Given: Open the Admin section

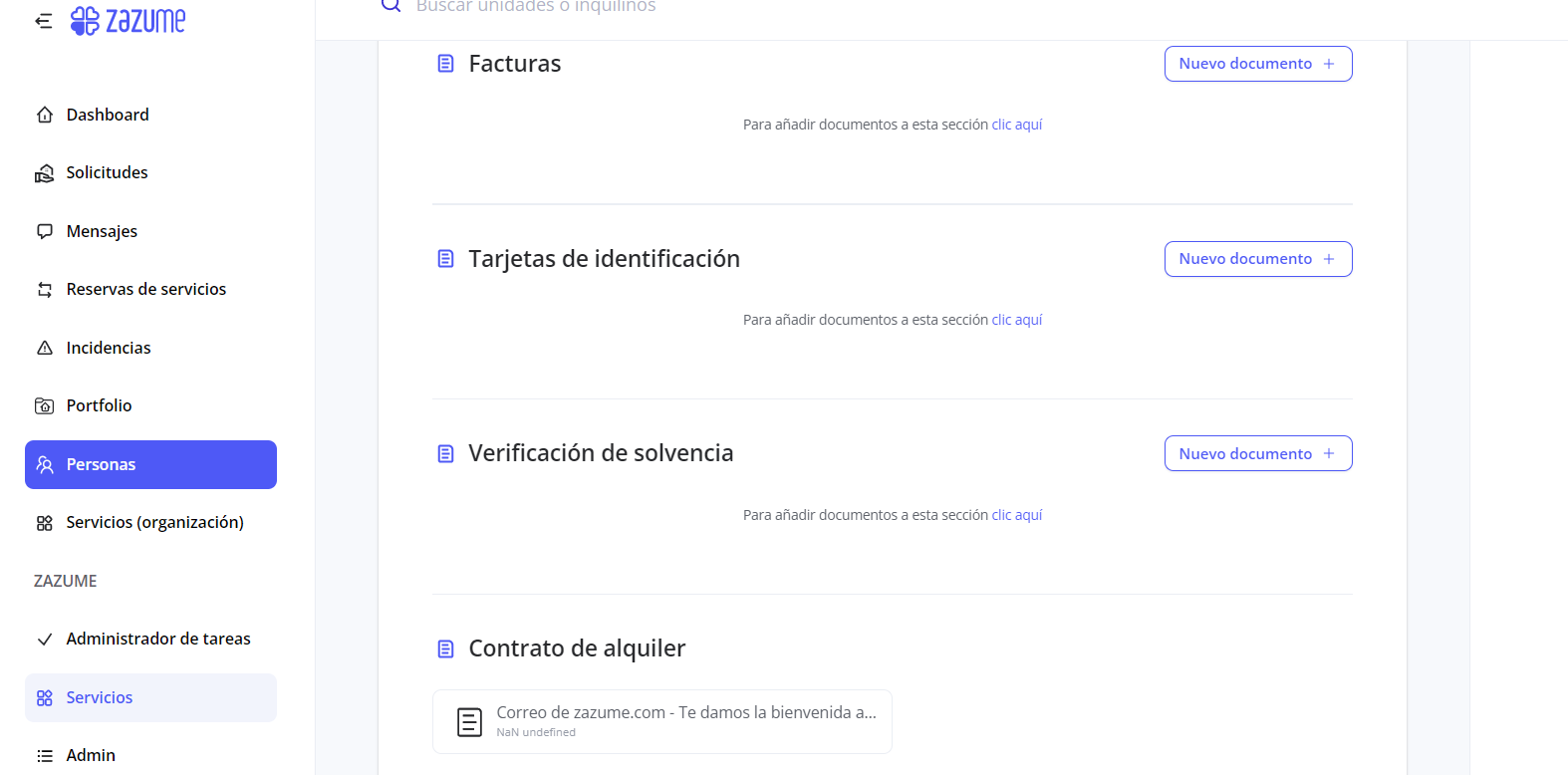Looking at the screenshot, I should tap(91, 755).
